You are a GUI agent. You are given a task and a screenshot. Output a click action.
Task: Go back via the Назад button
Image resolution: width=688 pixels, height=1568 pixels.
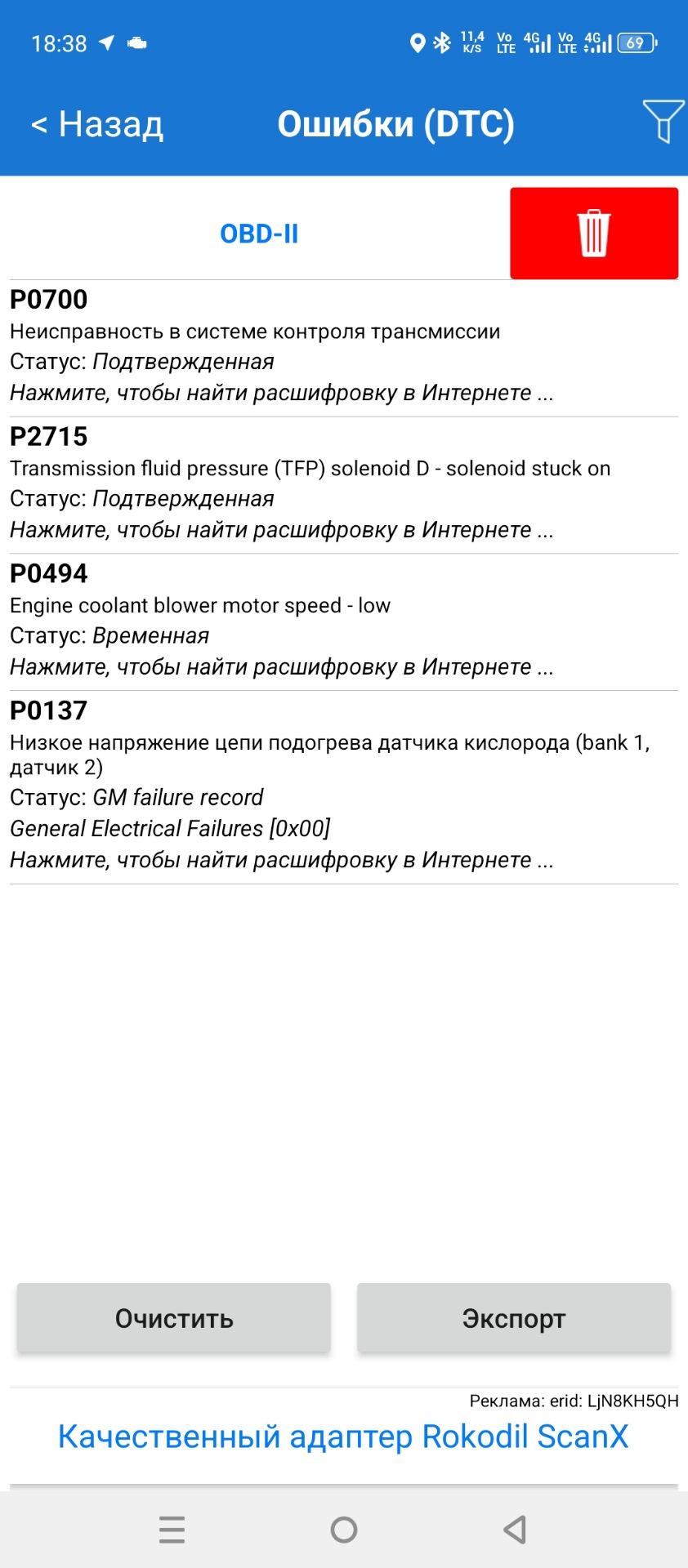coord(98,124)
